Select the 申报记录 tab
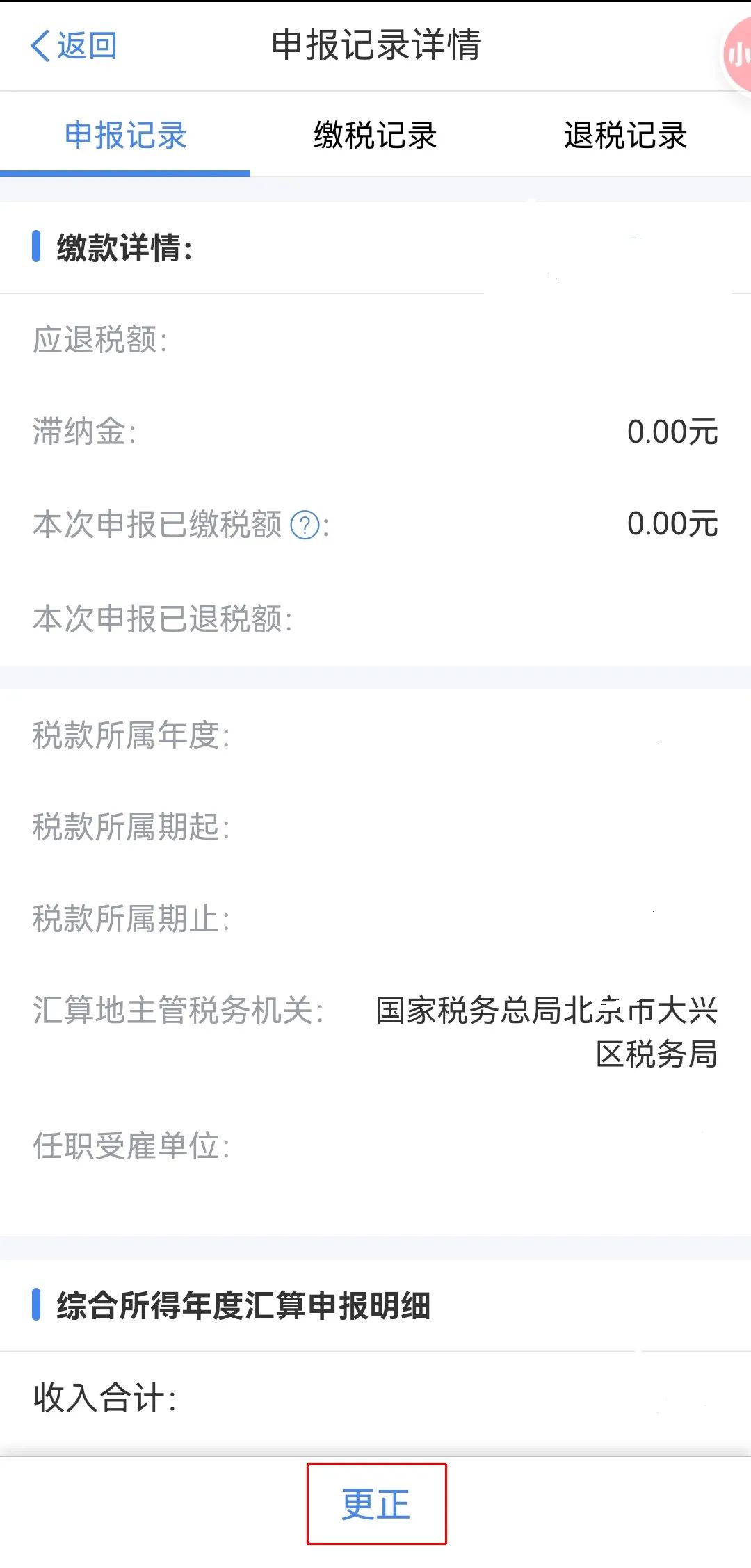The image size is (751, 1568). (125, 137)
